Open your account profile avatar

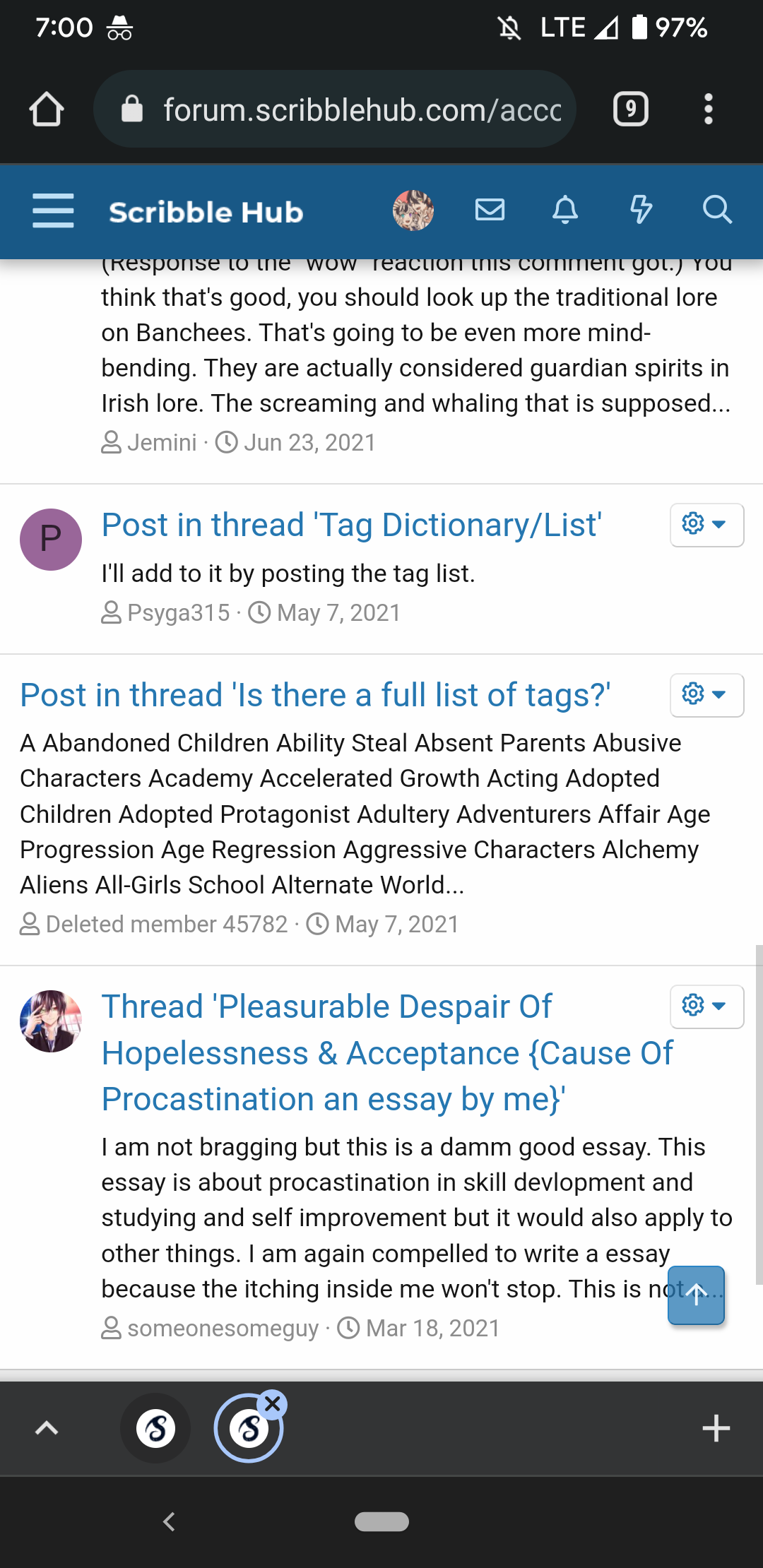[x=413, y=210]
